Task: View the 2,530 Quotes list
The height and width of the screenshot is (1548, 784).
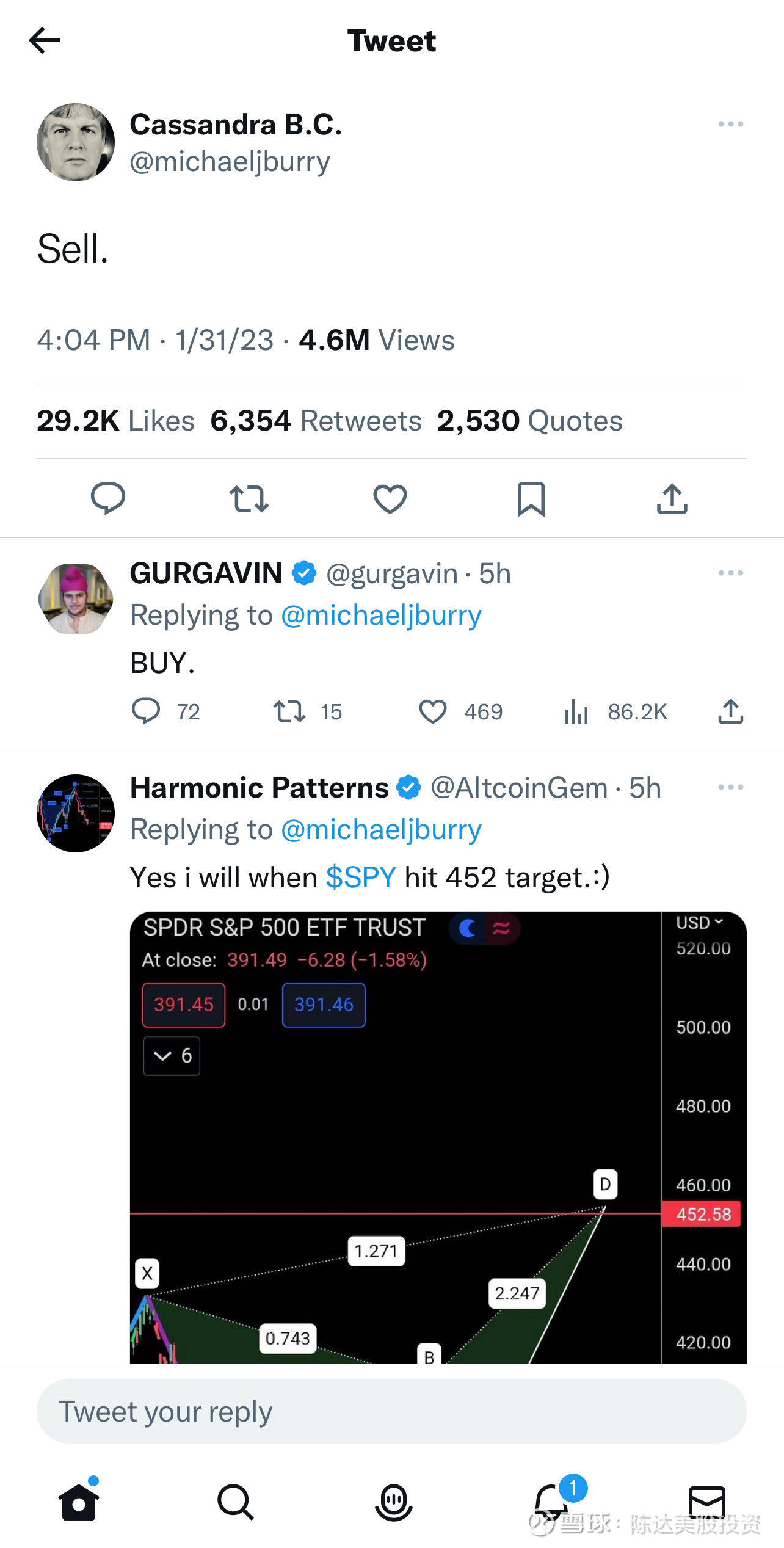Action: click(x=529, y=421)
